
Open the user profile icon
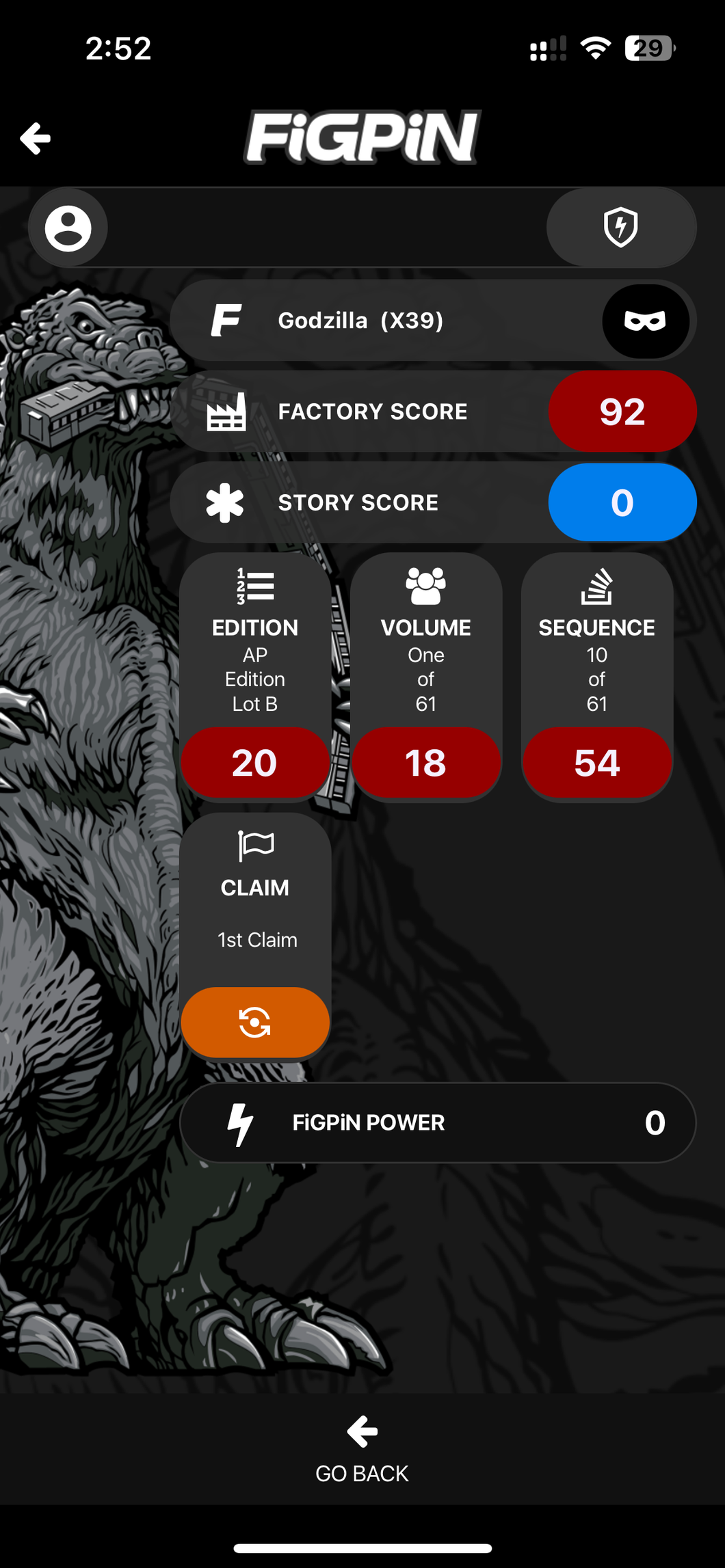[x=68, y=228]
